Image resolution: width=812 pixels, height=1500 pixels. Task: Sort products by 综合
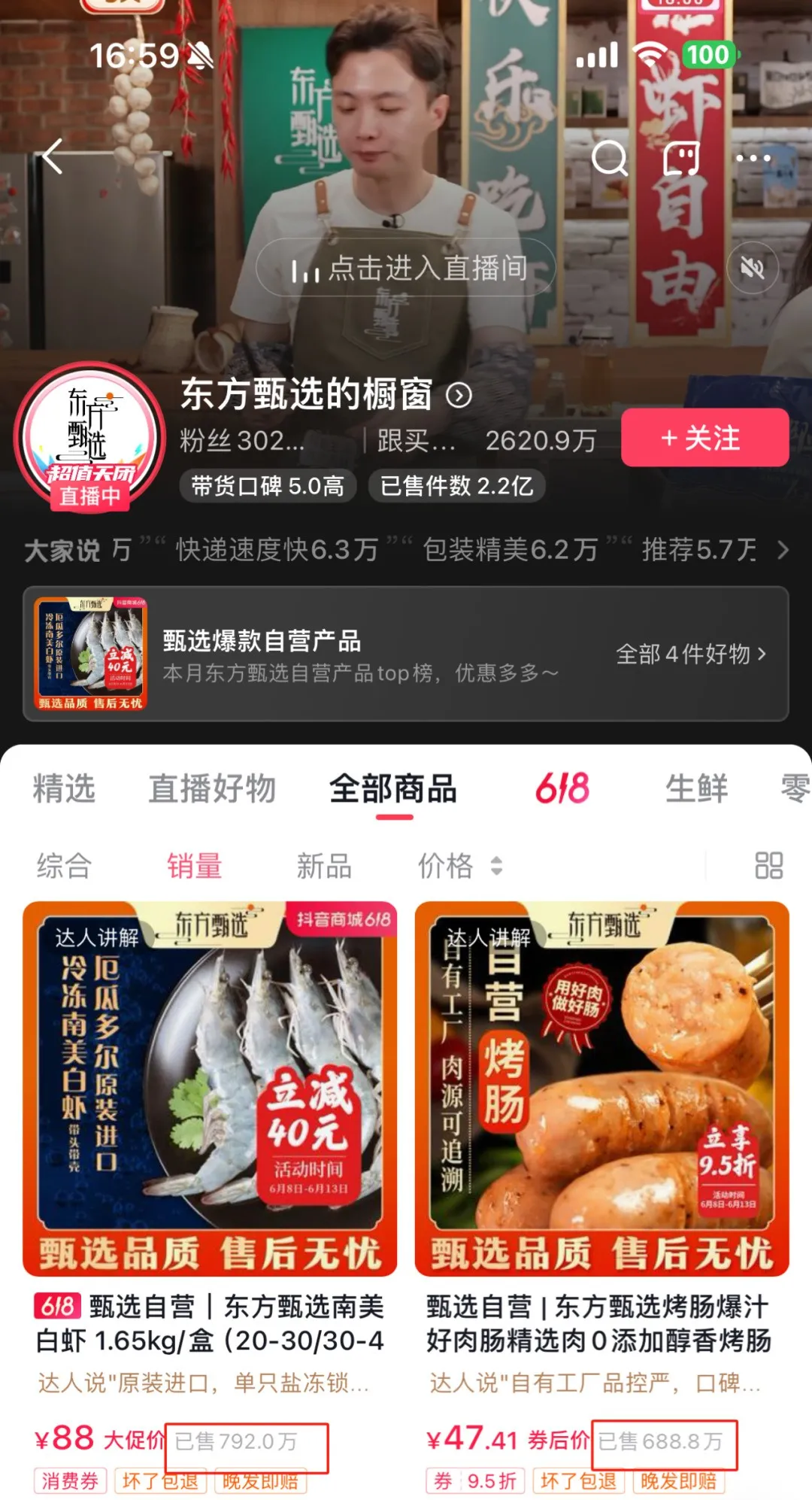[64, 866]
